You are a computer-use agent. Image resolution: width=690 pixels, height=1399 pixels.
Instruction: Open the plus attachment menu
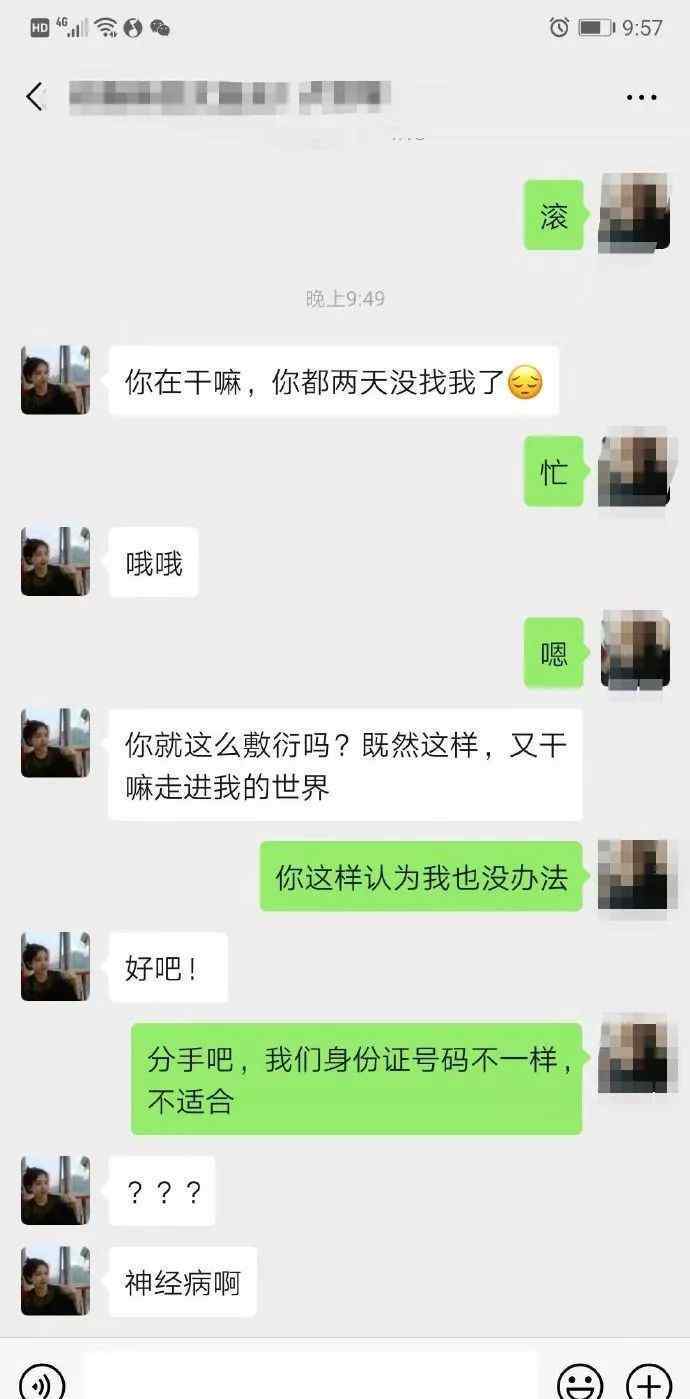coord(648,1381)
